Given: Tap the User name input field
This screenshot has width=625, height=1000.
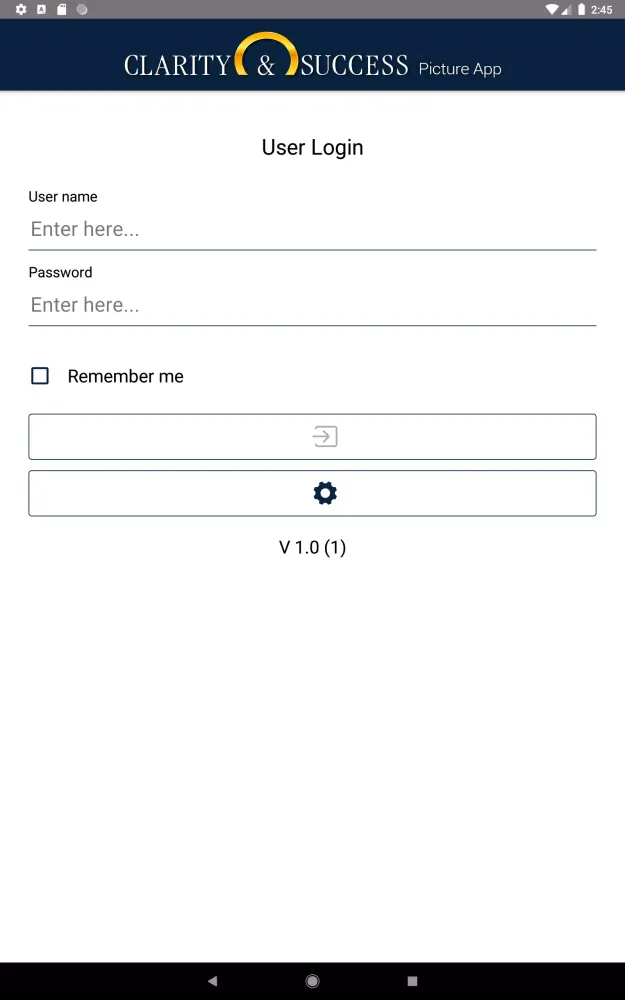Looking at the screenshot, I should click(312, 229).
